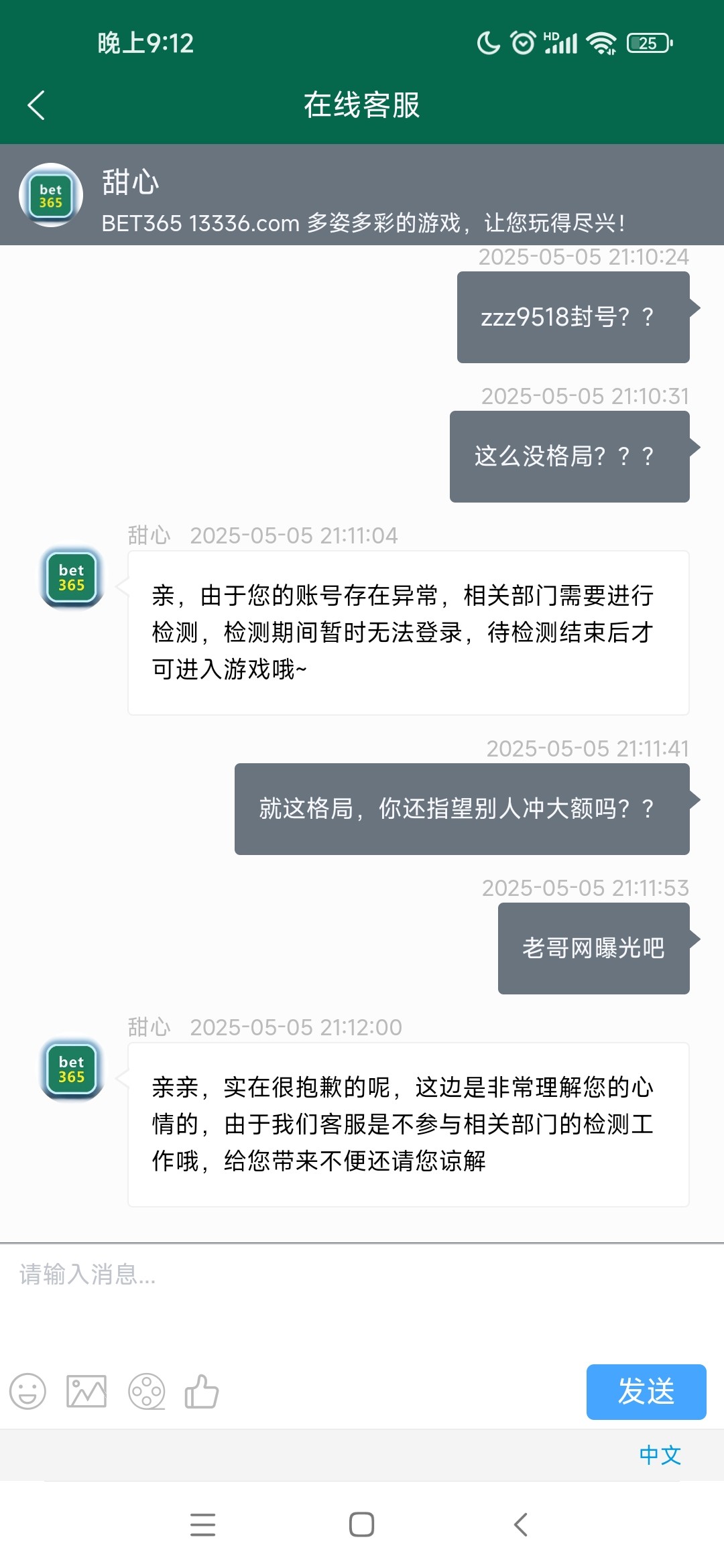This screenshot has width=724, height=1568.
Task: Send the message with 发送
Action: [646, 1392]
